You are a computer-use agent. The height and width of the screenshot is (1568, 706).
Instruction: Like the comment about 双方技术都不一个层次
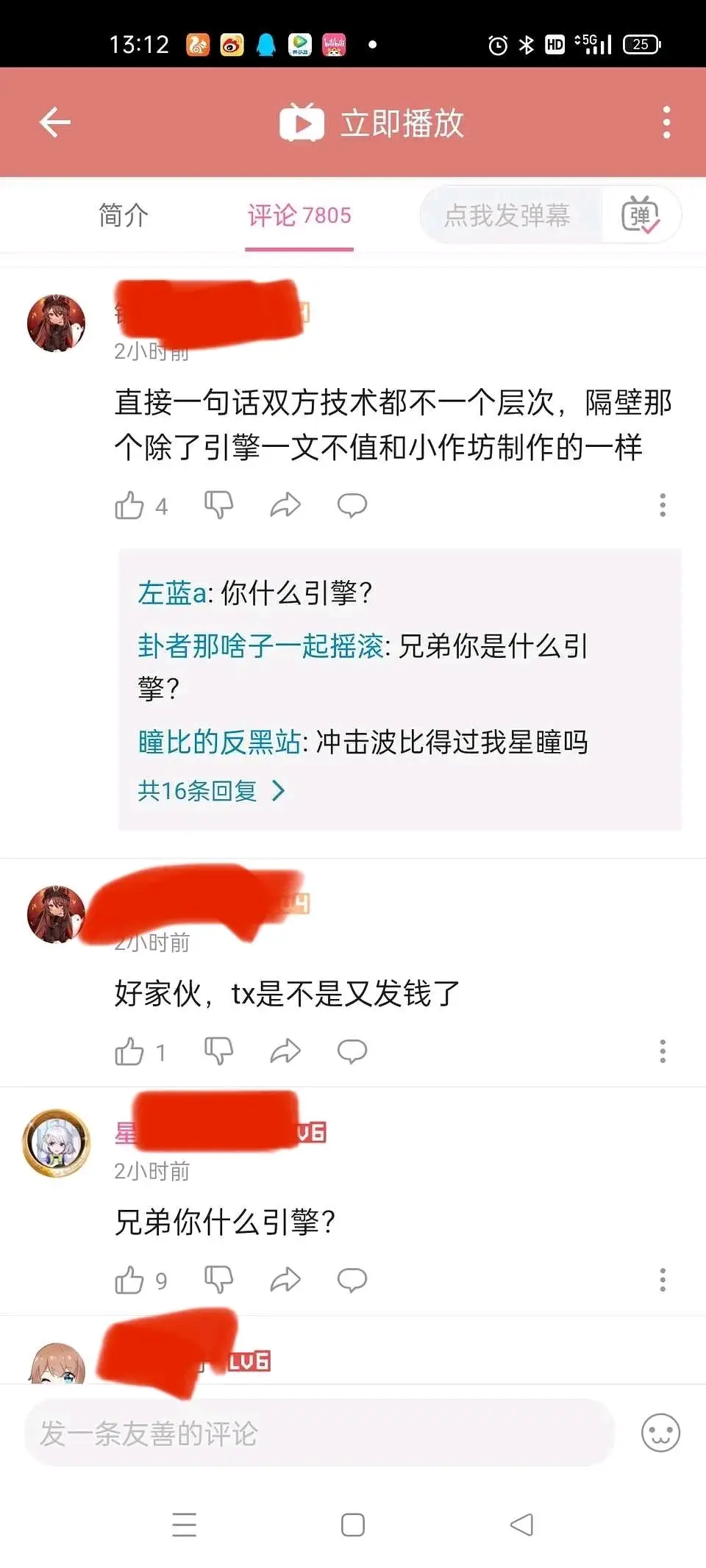(129, 505)
